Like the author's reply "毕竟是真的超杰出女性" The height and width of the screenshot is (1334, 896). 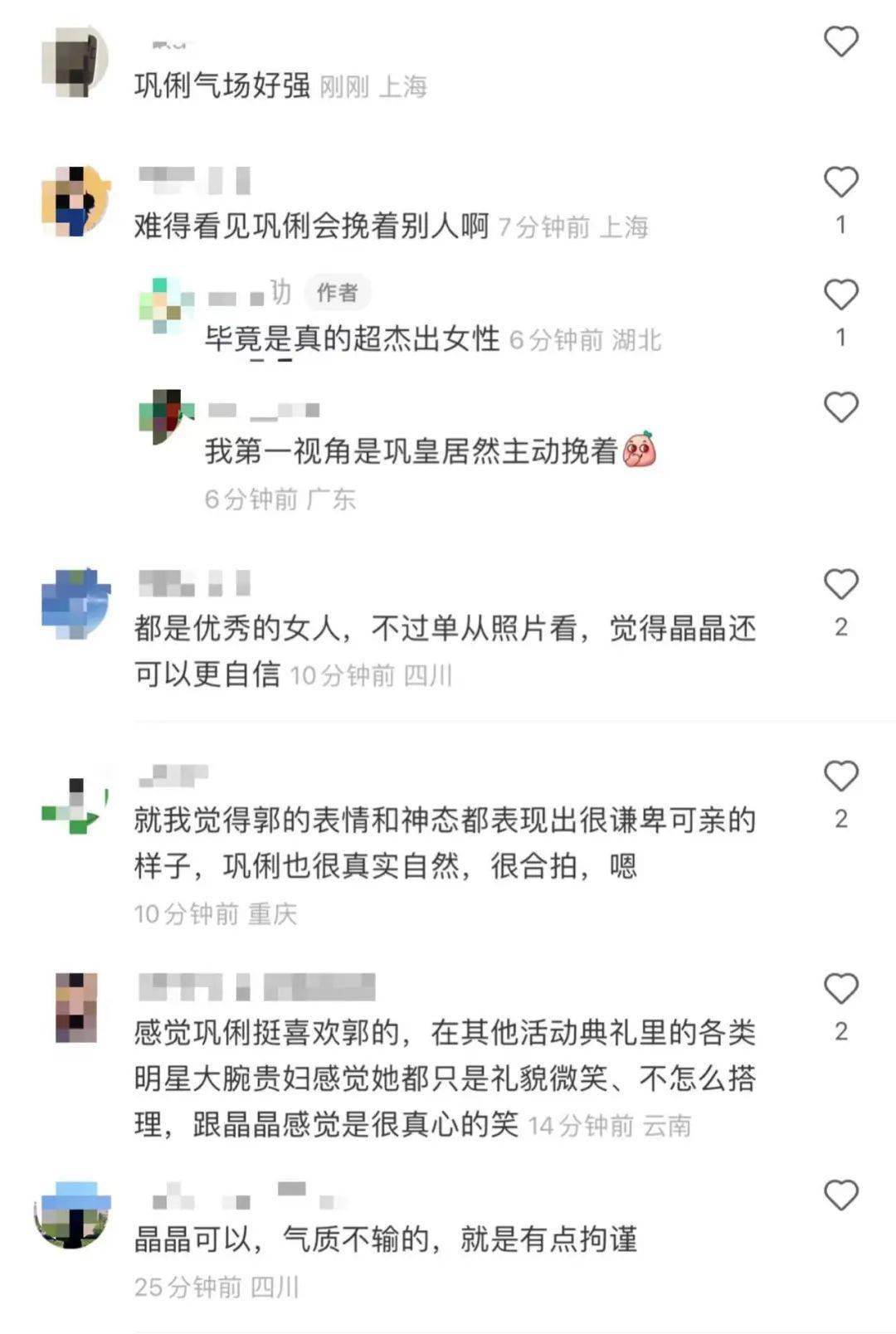coord(840,295)
